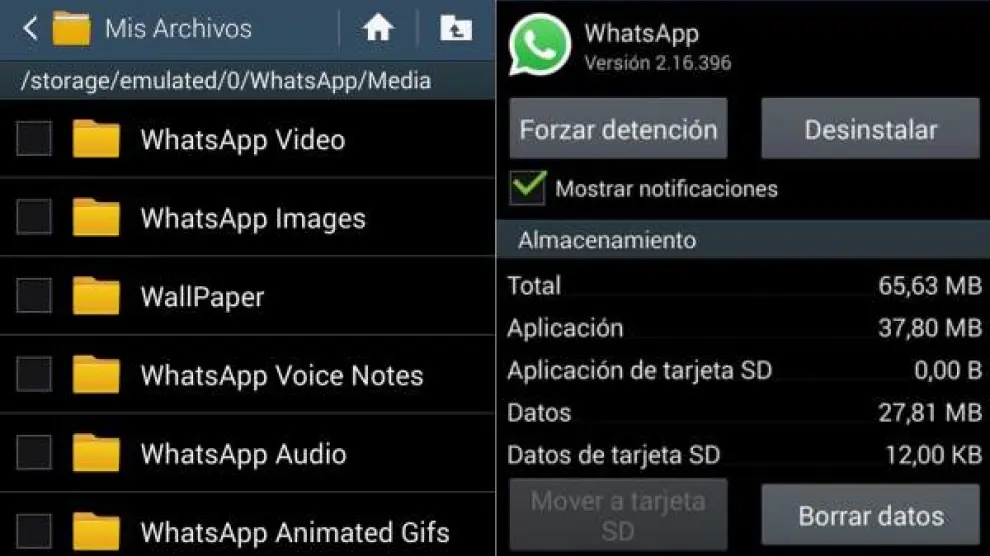Go back from Mis Archivos
Image resolution: width=990 pixels, height=556 pixels.
click(x=30, y=29)
